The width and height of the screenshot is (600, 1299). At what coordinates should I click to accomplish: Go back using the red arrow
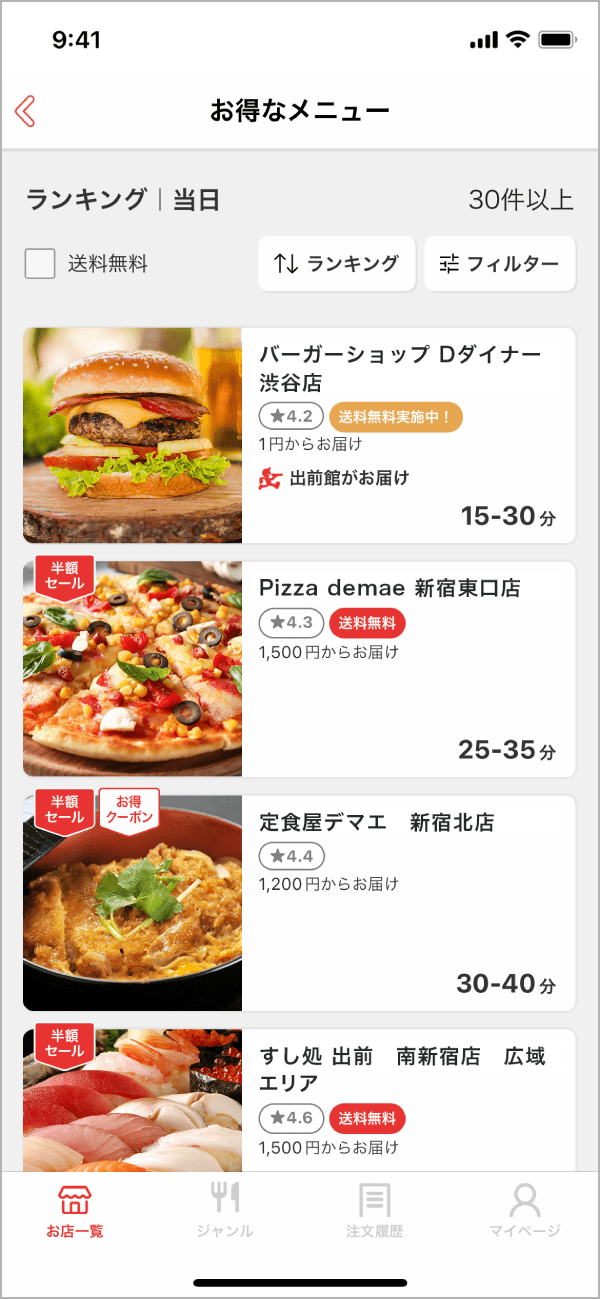coord(26,111)
